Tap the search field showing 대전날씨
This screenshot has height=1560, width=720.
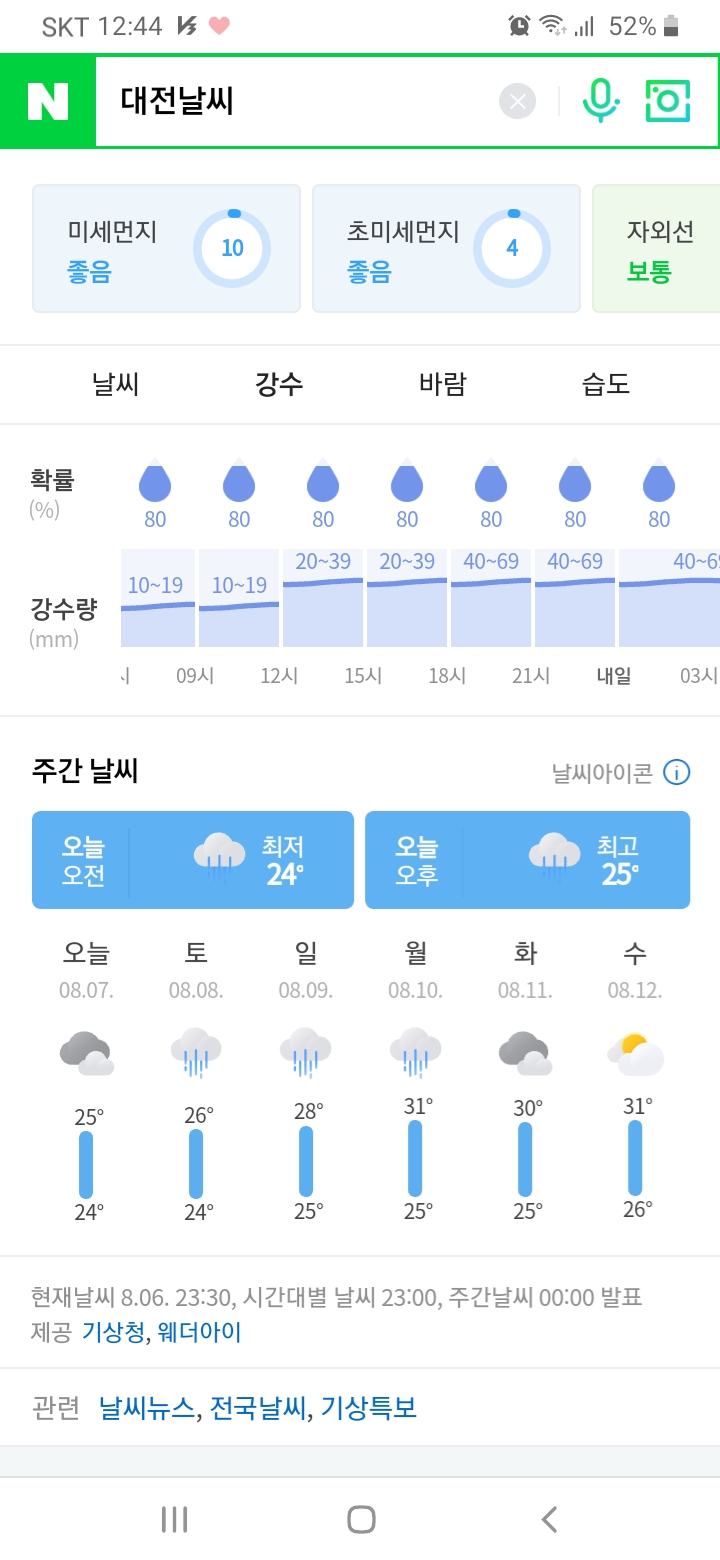[300, 101]
